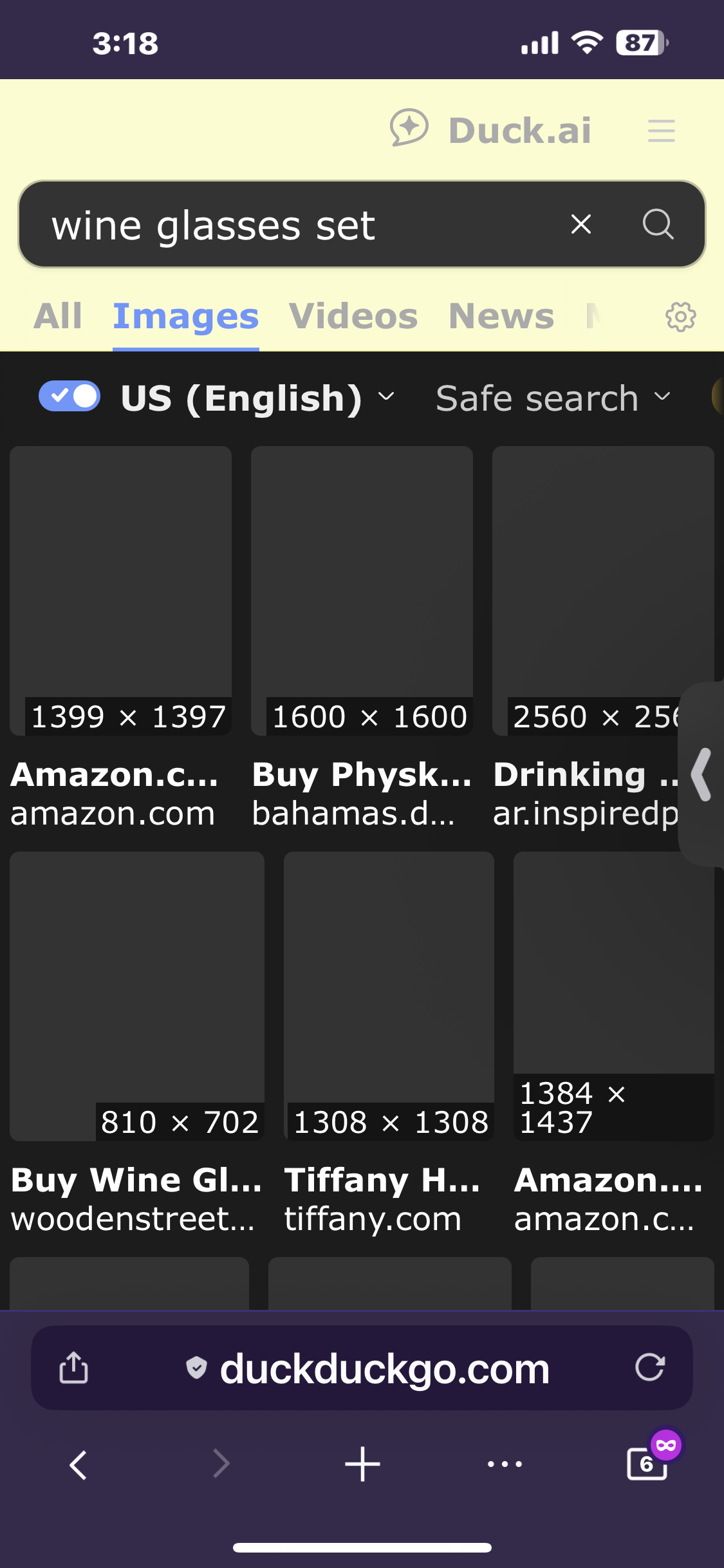Clear the search query text

[580, 225]
